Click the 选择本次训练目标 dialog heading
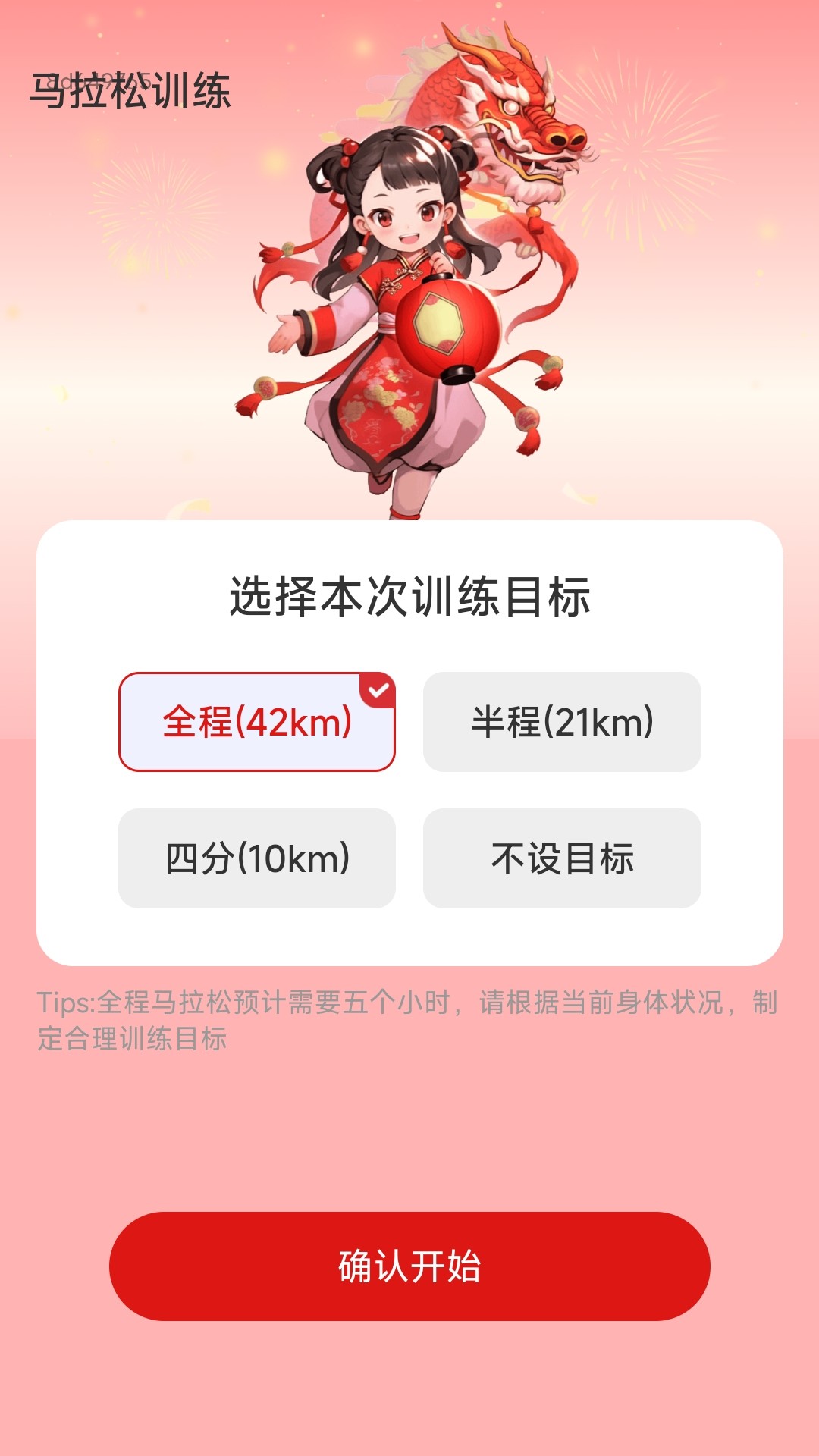This screenshot has height=1456, width=819. pos(409,598)
